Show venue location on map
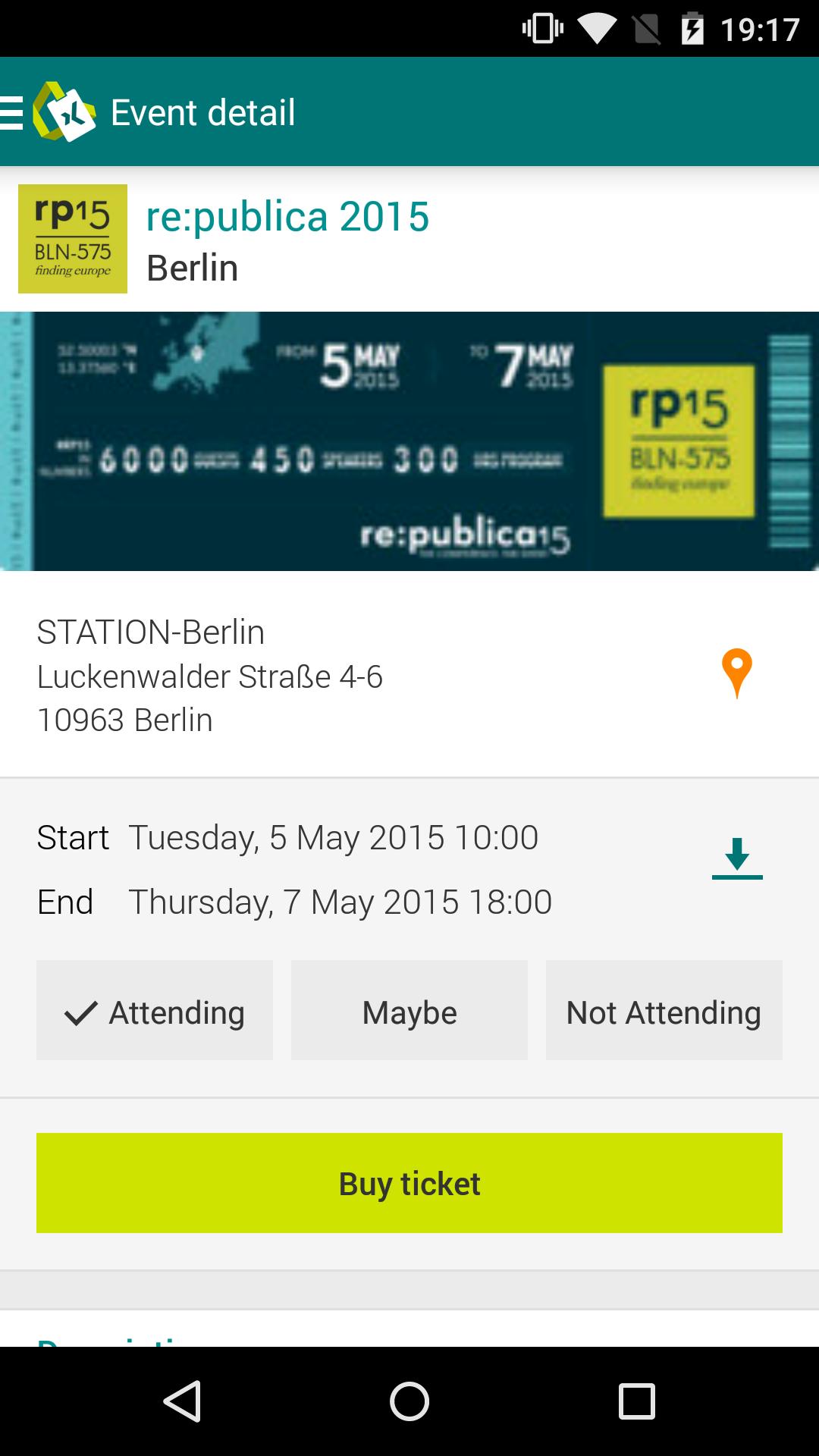The width and height of the screenshot is (819, 1456). point(736,673)
